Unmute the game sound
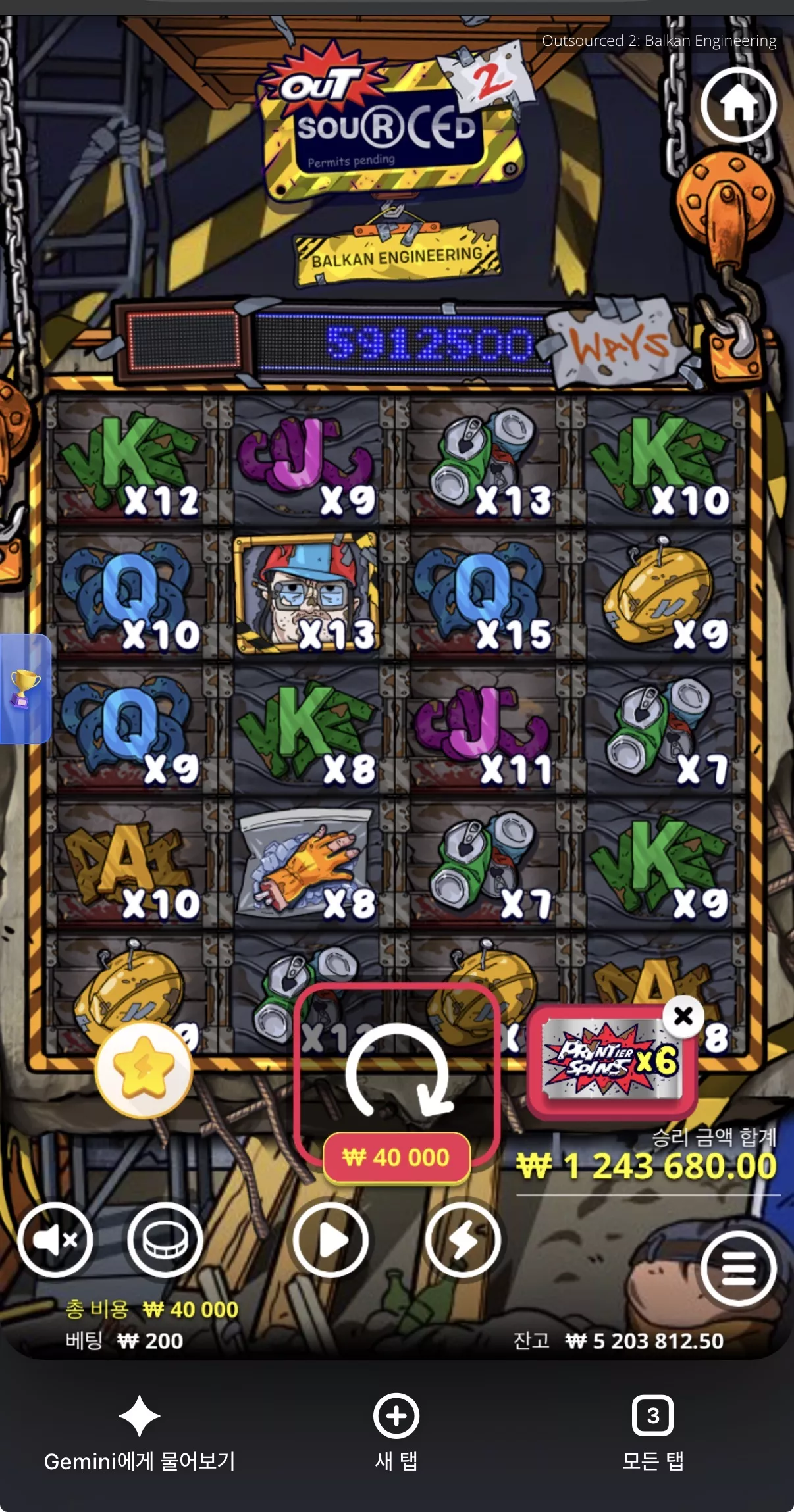Image resolution: width=794 pixels, height=1512 pixels. [x=56, y=1241]
